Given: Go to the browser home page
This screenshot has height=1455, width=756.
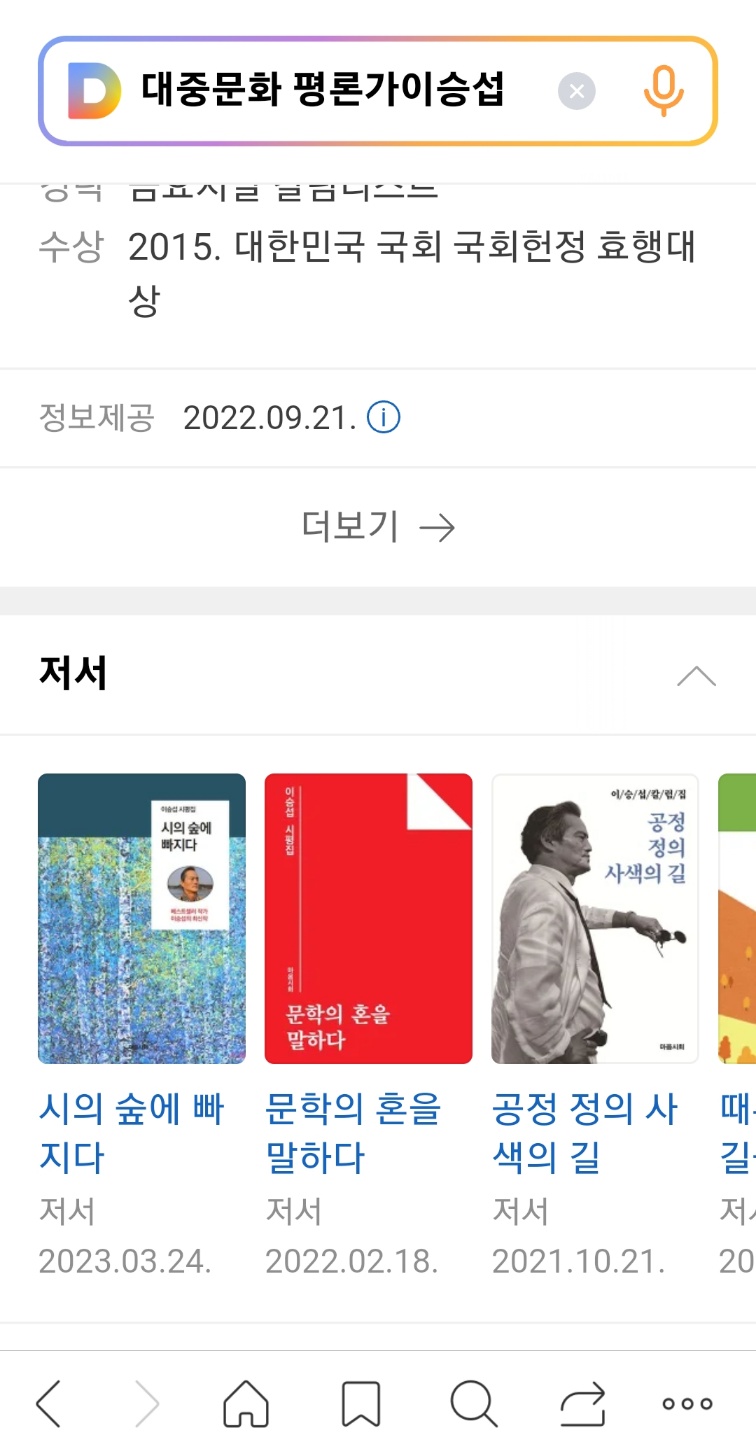Looking at the screenshot, I should pyautogui.click(x=245, y=1404).
